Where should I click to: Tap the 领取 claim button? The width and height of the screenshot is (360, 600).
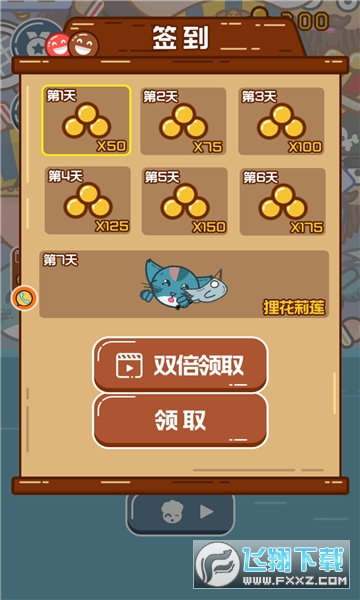click(x=180, y=420)
